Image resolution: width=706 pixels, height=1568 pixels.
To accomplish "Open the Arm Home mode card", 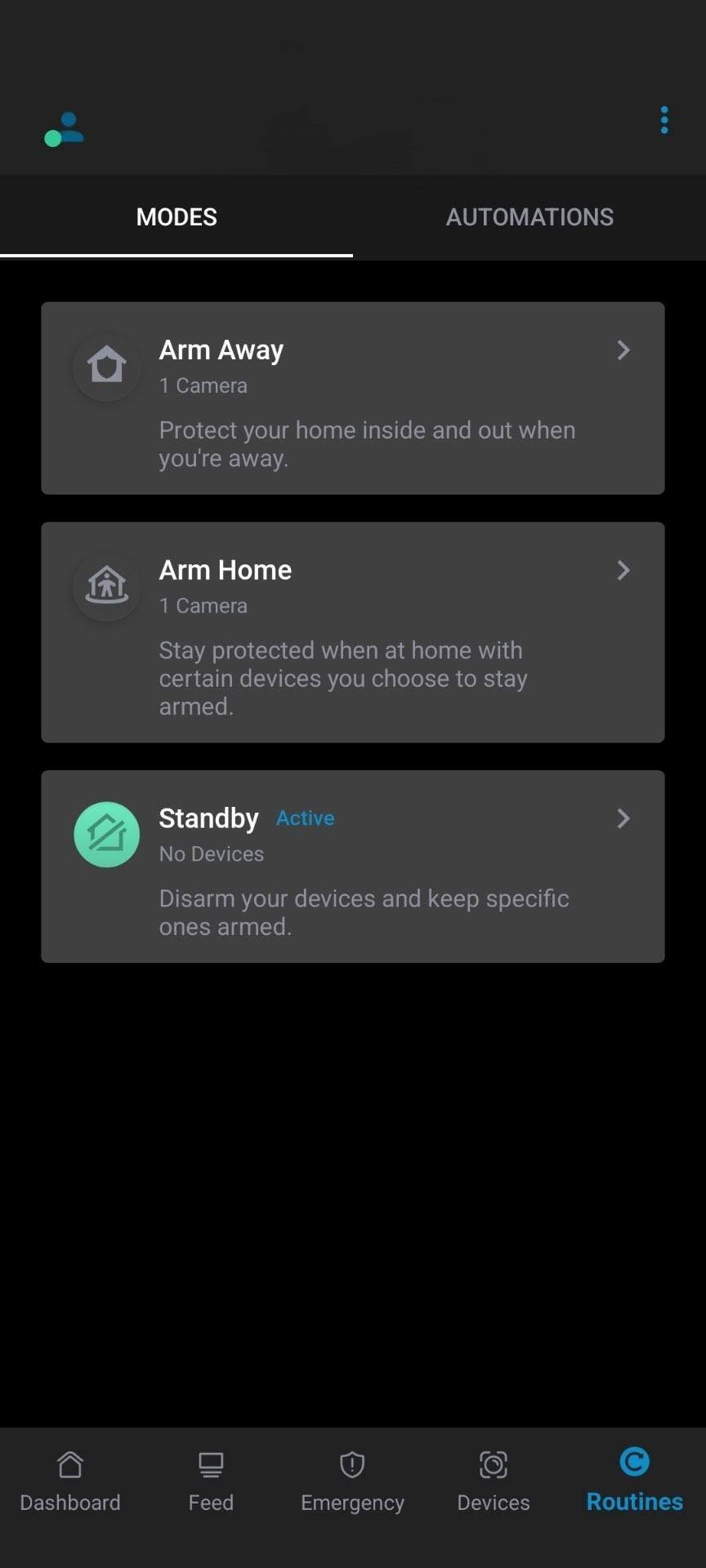I will (353, 632).
